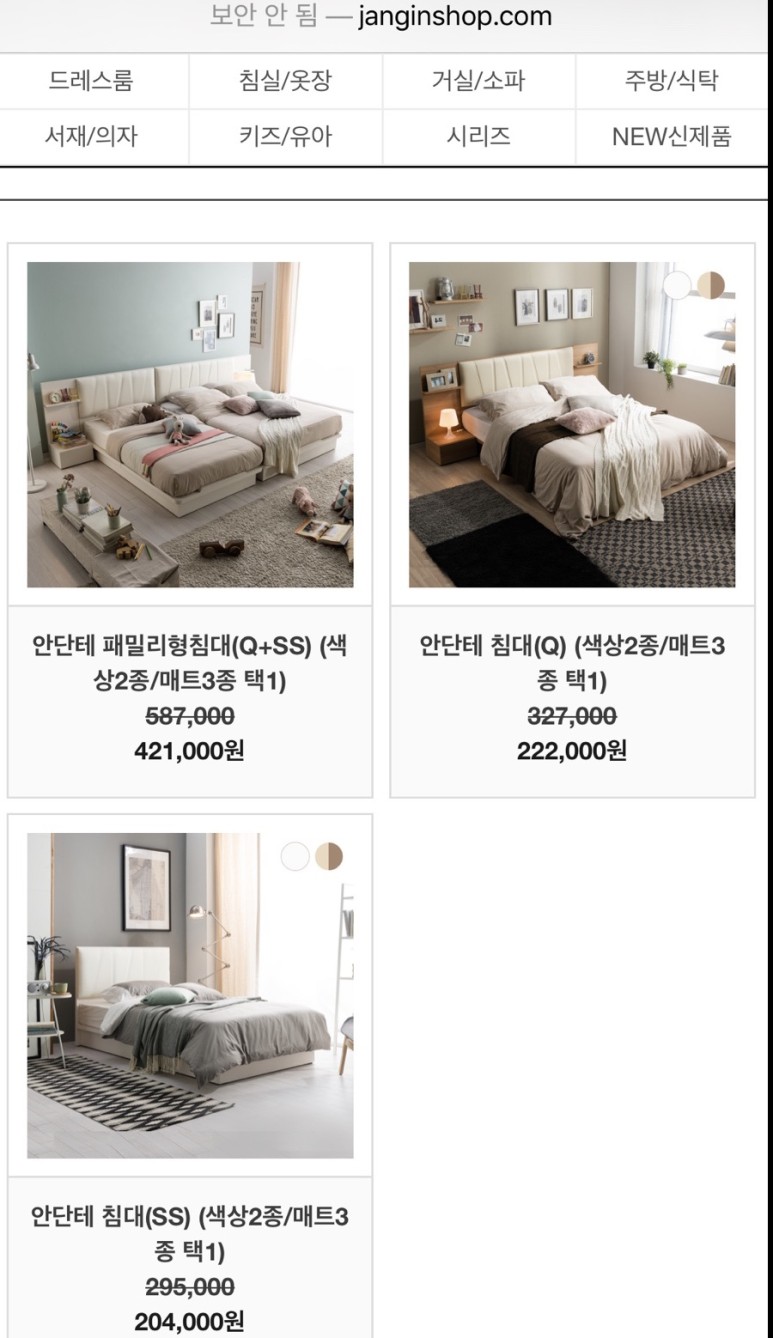Select the 서재/의자 category
Image resolution: width=773 pixels, height=1338 pixels.
point(93,136)
